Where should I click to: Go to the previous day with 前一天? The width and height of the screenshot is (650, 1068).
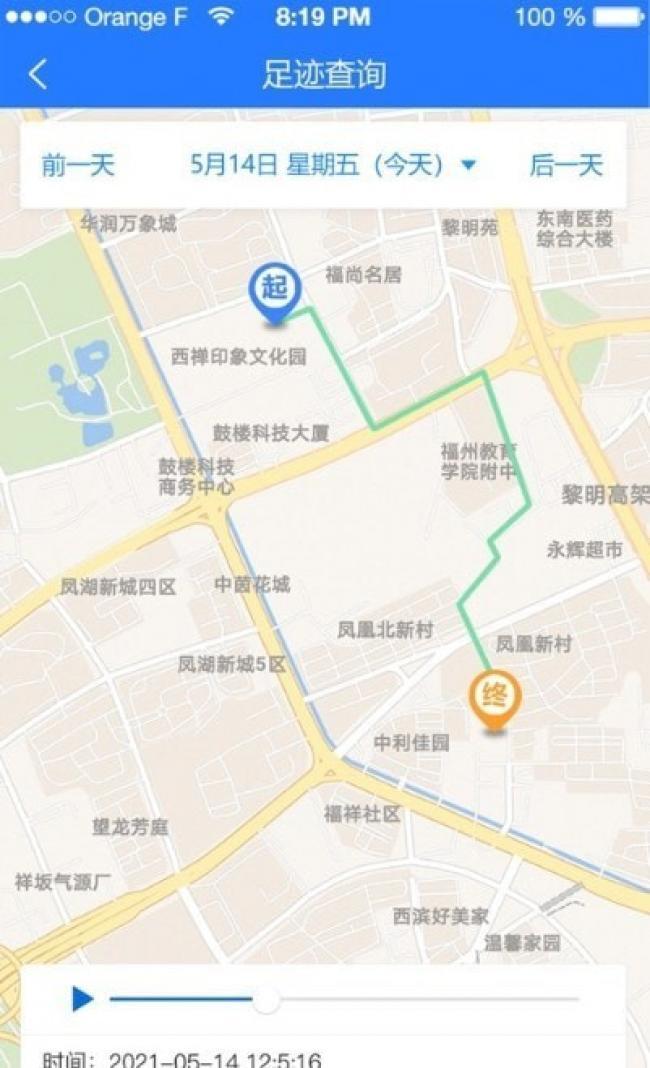pyautogui.click(x=78, y=165)
